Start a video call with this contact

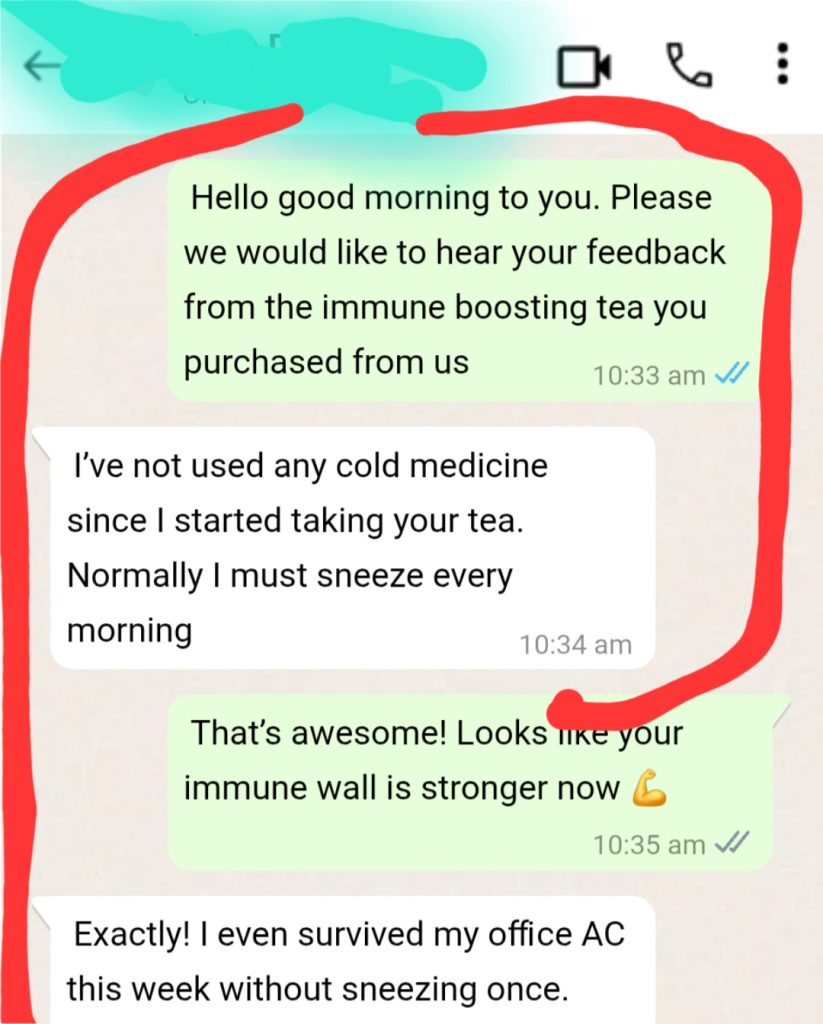(584, 67)
